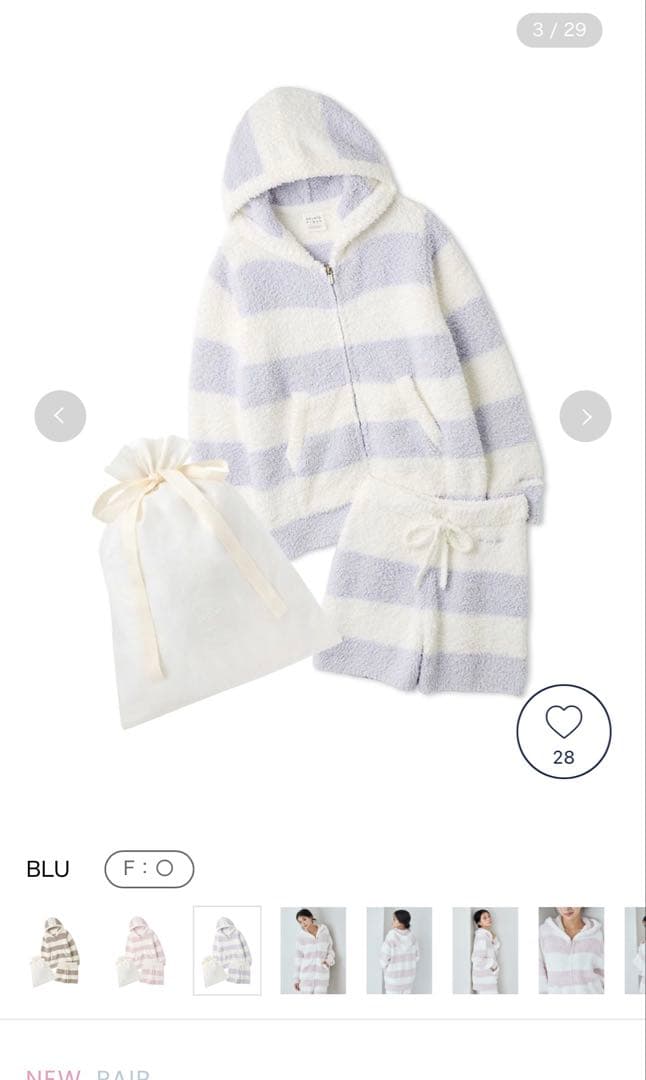Show the next product image

585,416
